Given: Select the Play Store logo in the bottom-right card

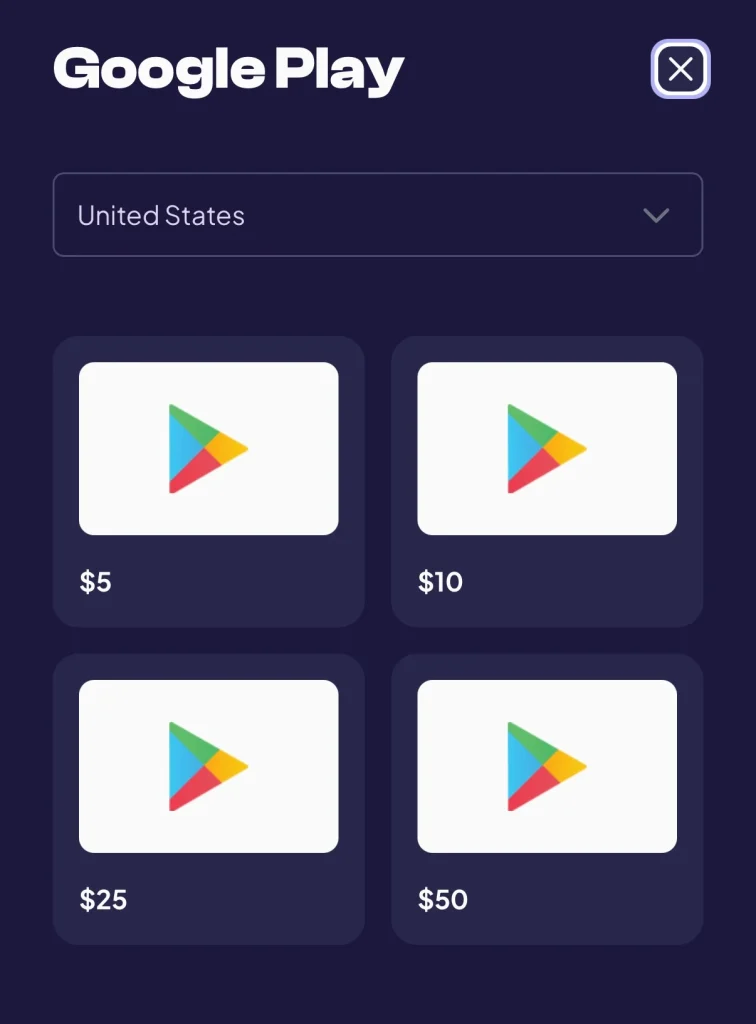Looking at the screenshot, I should [x=547, y=765].
